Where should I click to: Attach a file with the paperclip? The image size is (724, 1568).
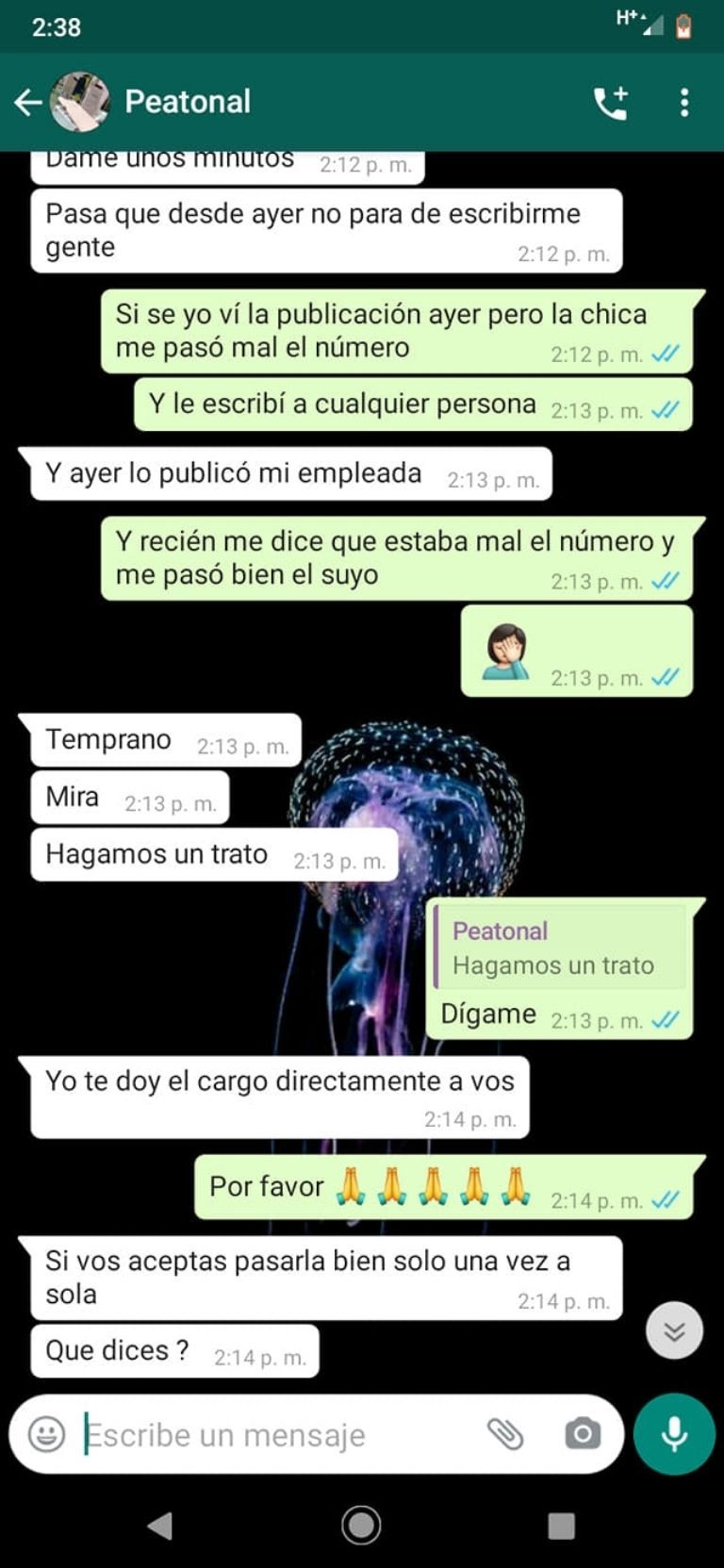[505, 1434]
